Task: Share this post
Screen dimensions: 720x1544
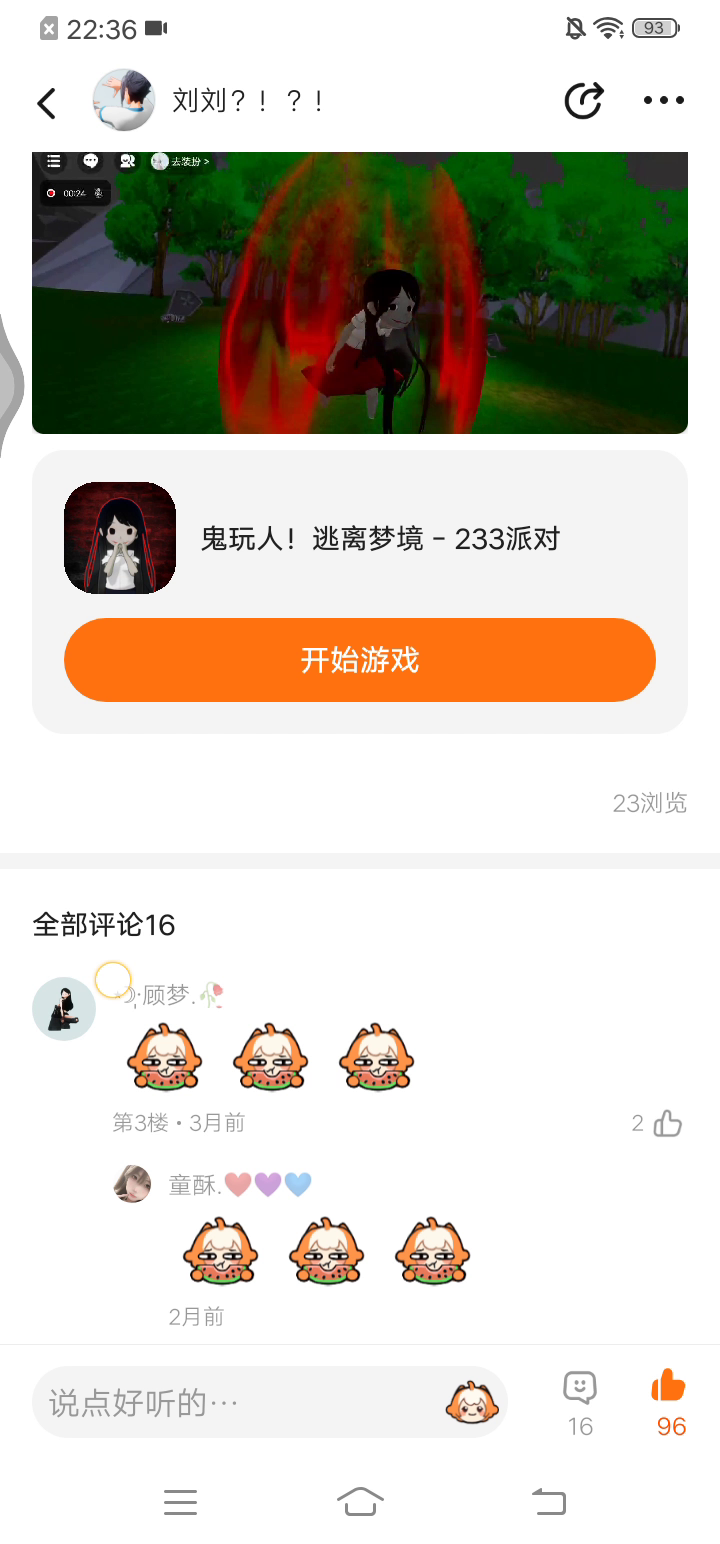Action: 583,101
